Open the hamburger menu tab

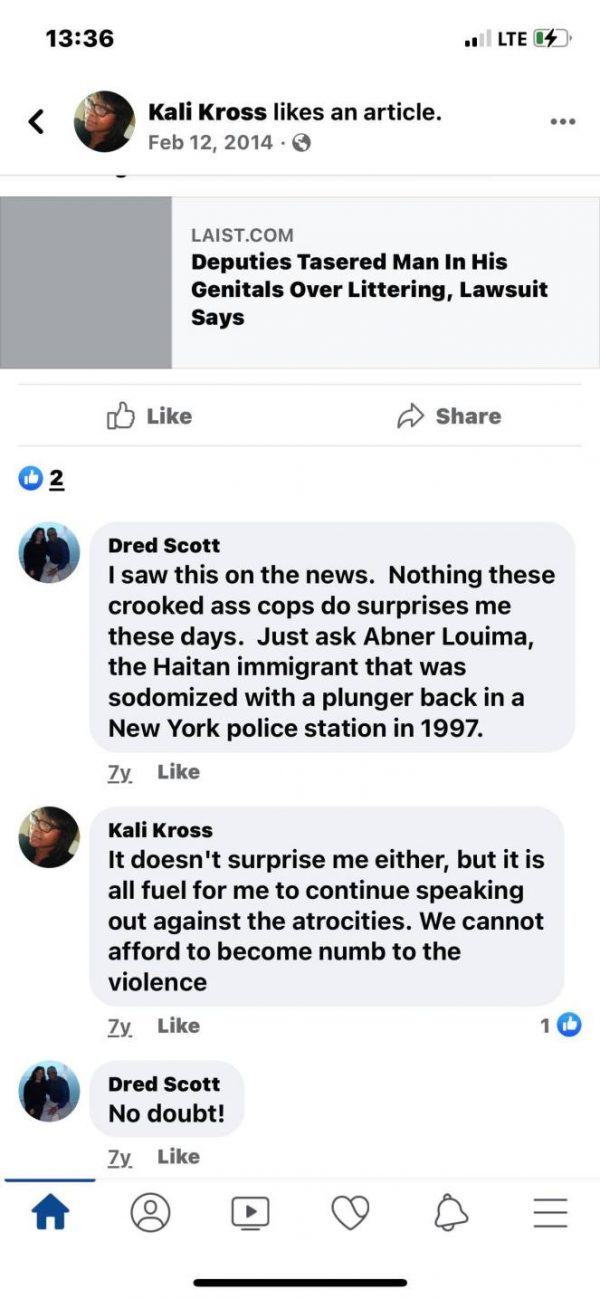click(550, 1212)
